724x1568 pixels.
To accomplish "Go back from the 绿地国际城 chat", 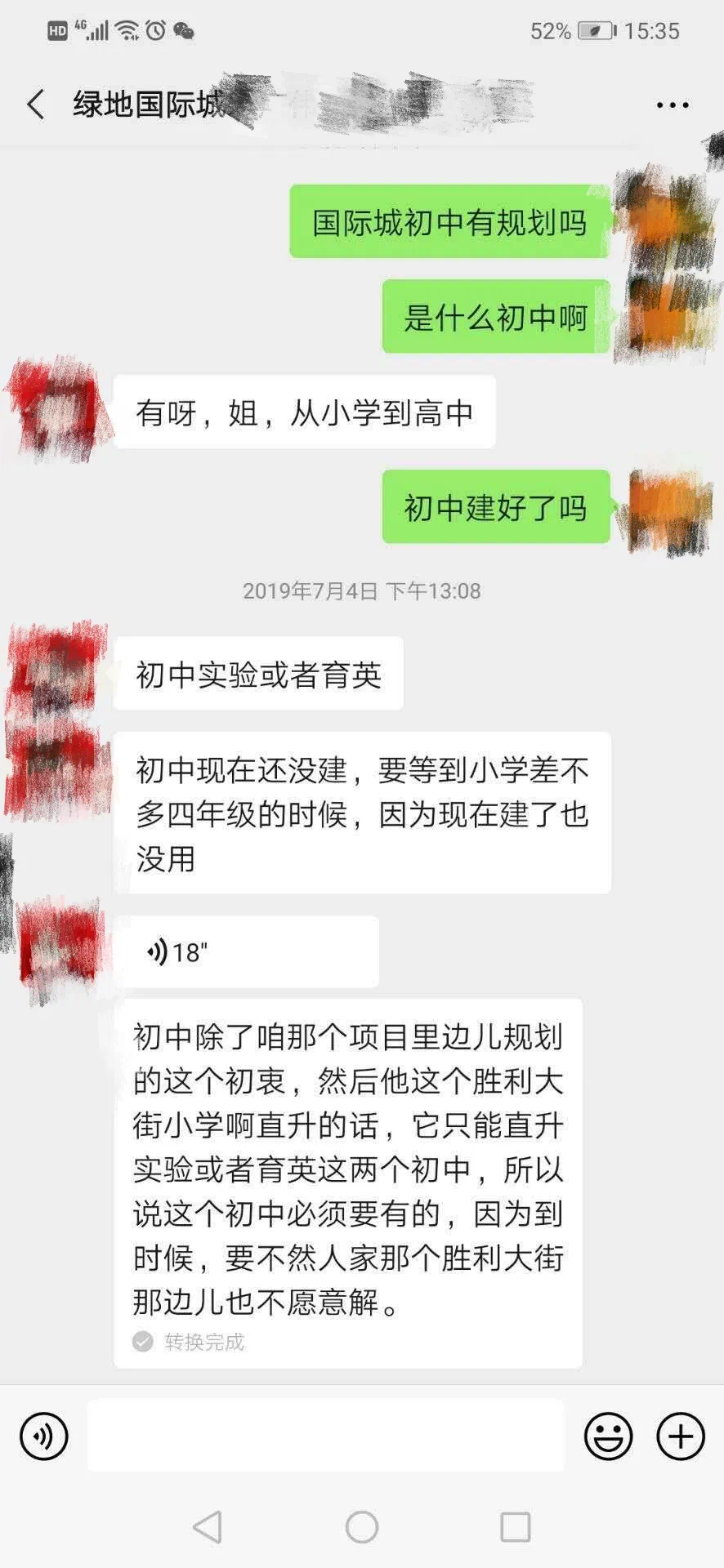I will tap(36, 105).
